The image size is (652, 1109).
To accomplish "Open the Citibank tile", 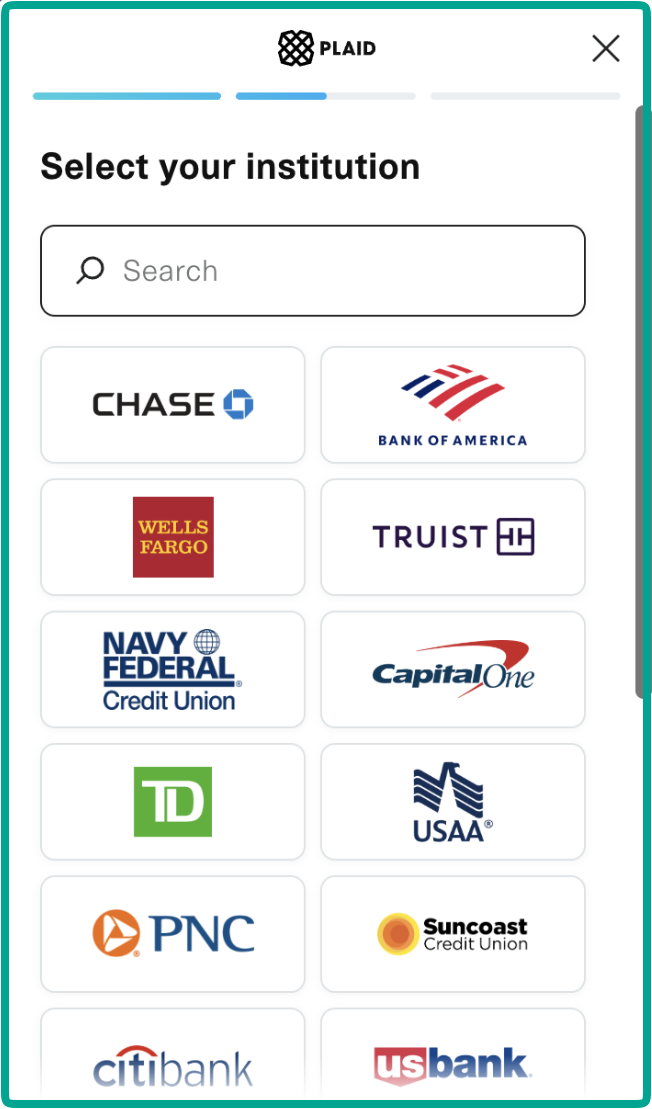I will [173, 1055].
